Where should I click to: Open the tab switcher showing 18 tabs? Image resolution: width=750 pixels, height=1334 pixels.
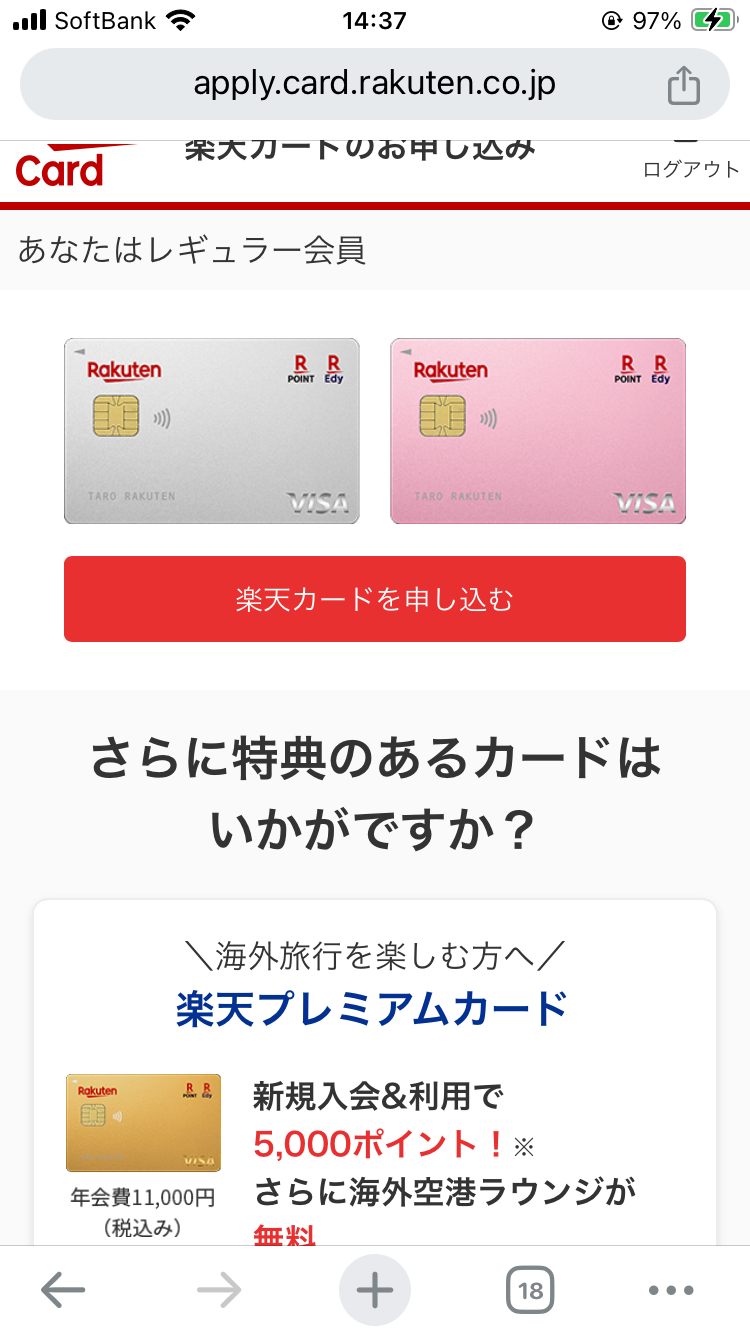coord(530,1291)
